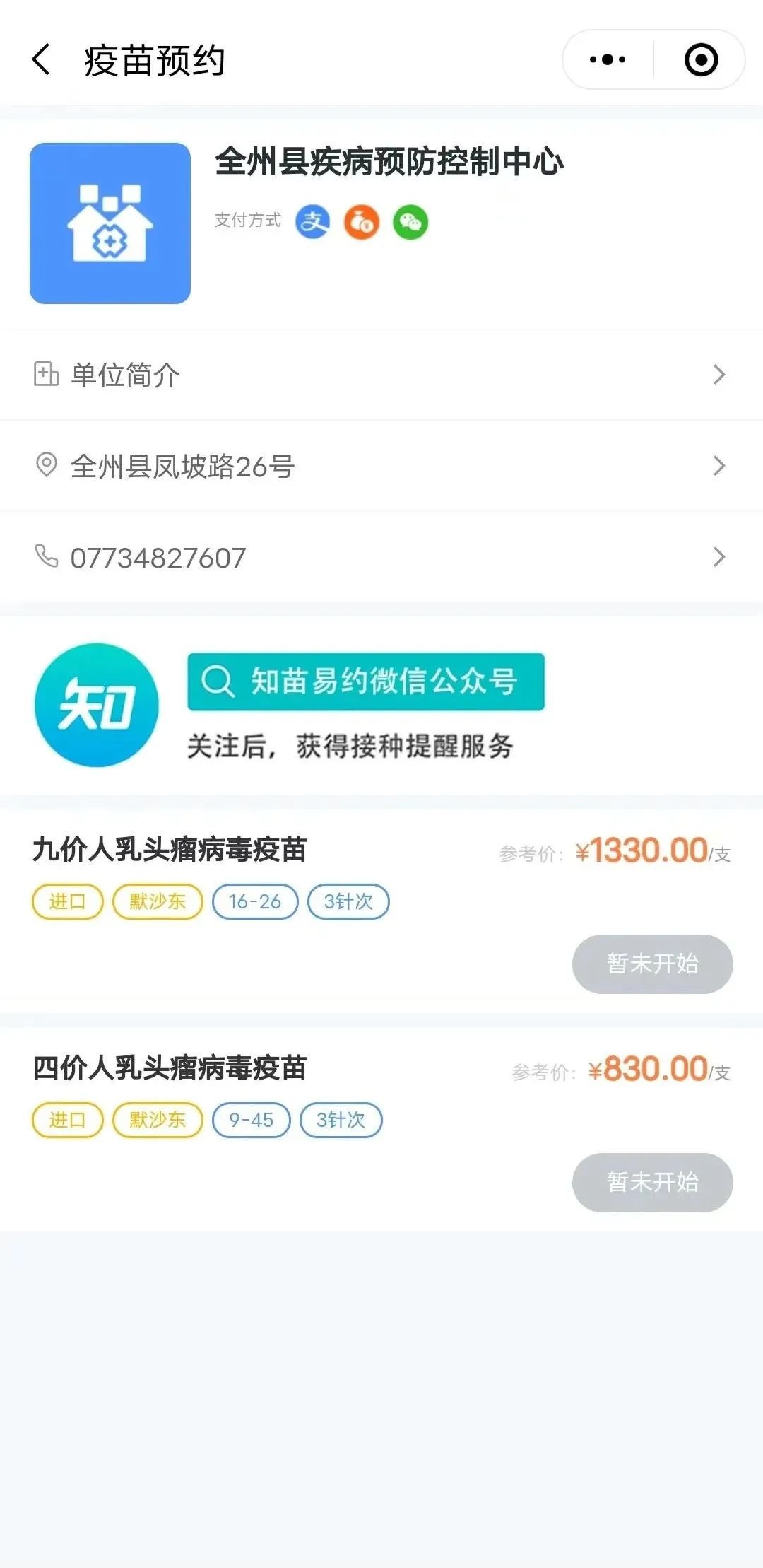763x1568 pixels.
Task: Tap 暂未开始 for 九价人乳头瘤病毒疫苗
Action: click(652, 964)
